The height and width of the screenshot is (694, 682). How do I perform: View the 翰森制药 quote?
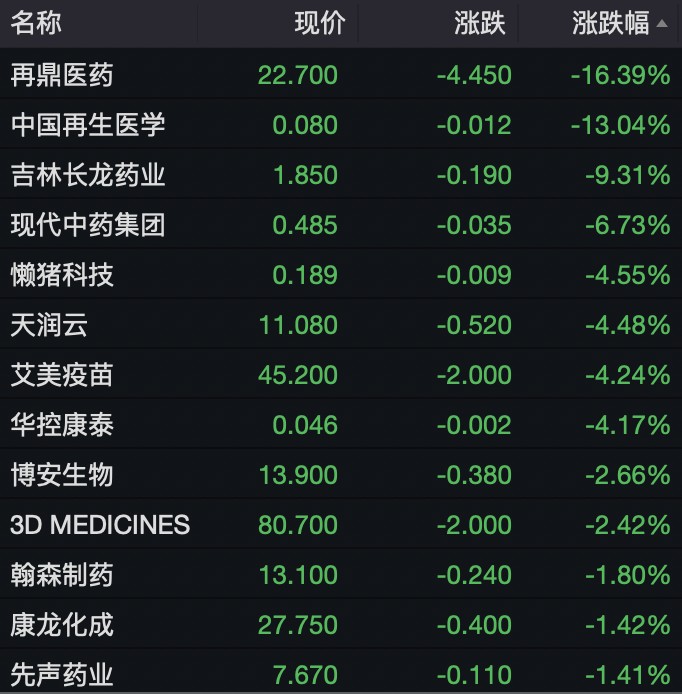(62, 575)
